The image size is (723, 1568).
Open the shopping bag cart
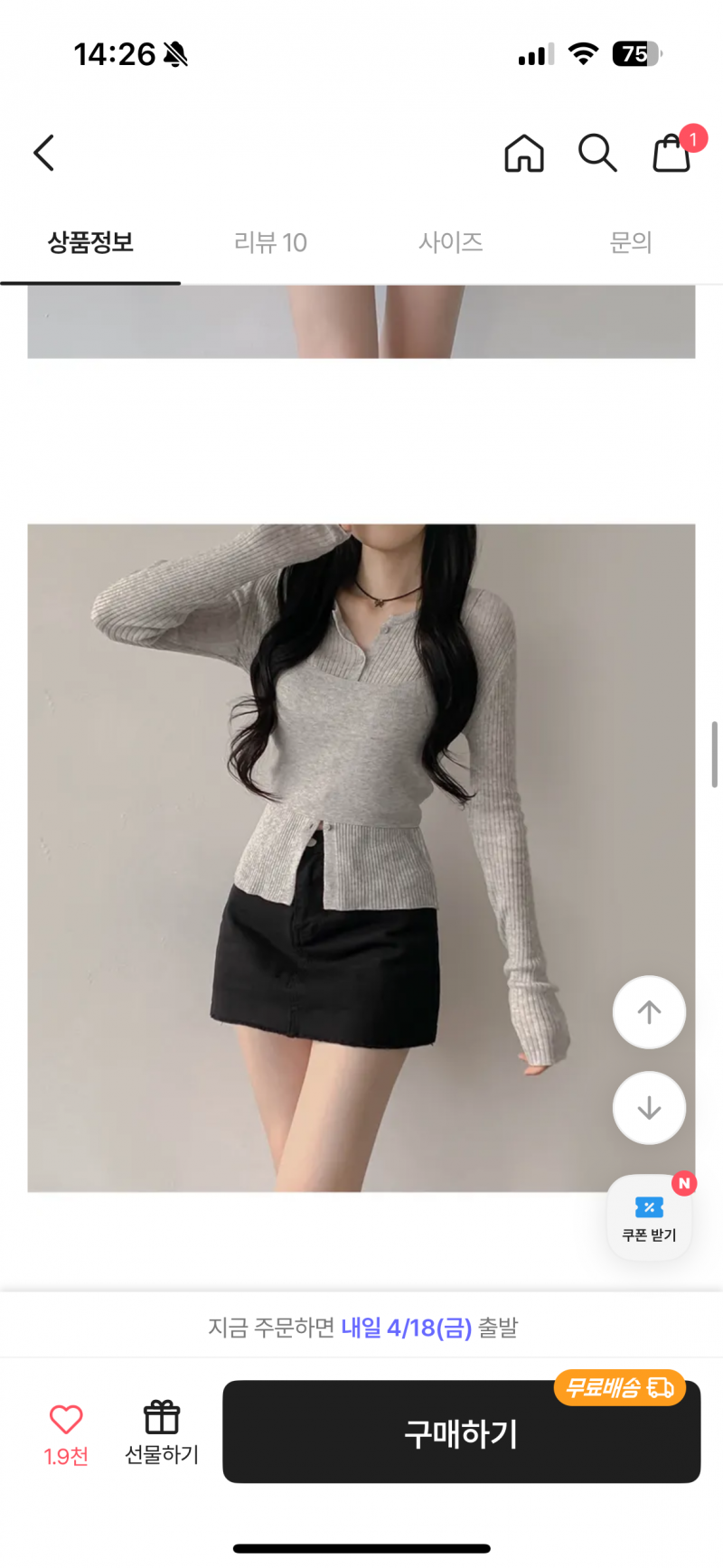[x=671, y=153]
